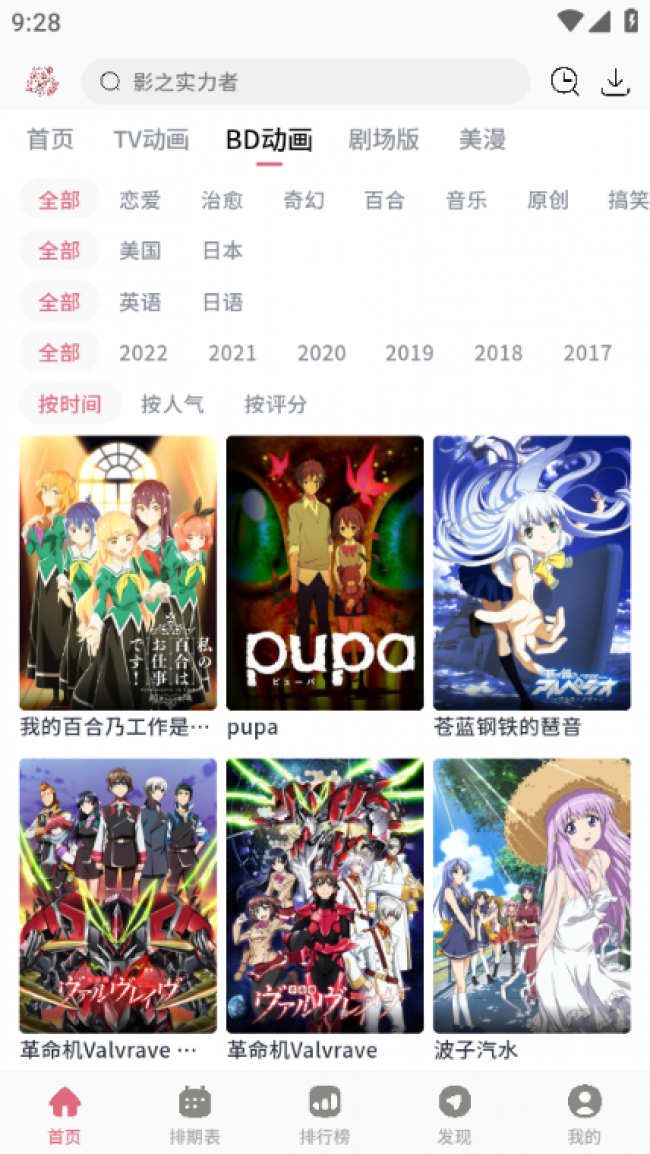Switch to the 剧场版 tab
The width and height of the screenshot is (650, 1154).
tap(384, 139)
